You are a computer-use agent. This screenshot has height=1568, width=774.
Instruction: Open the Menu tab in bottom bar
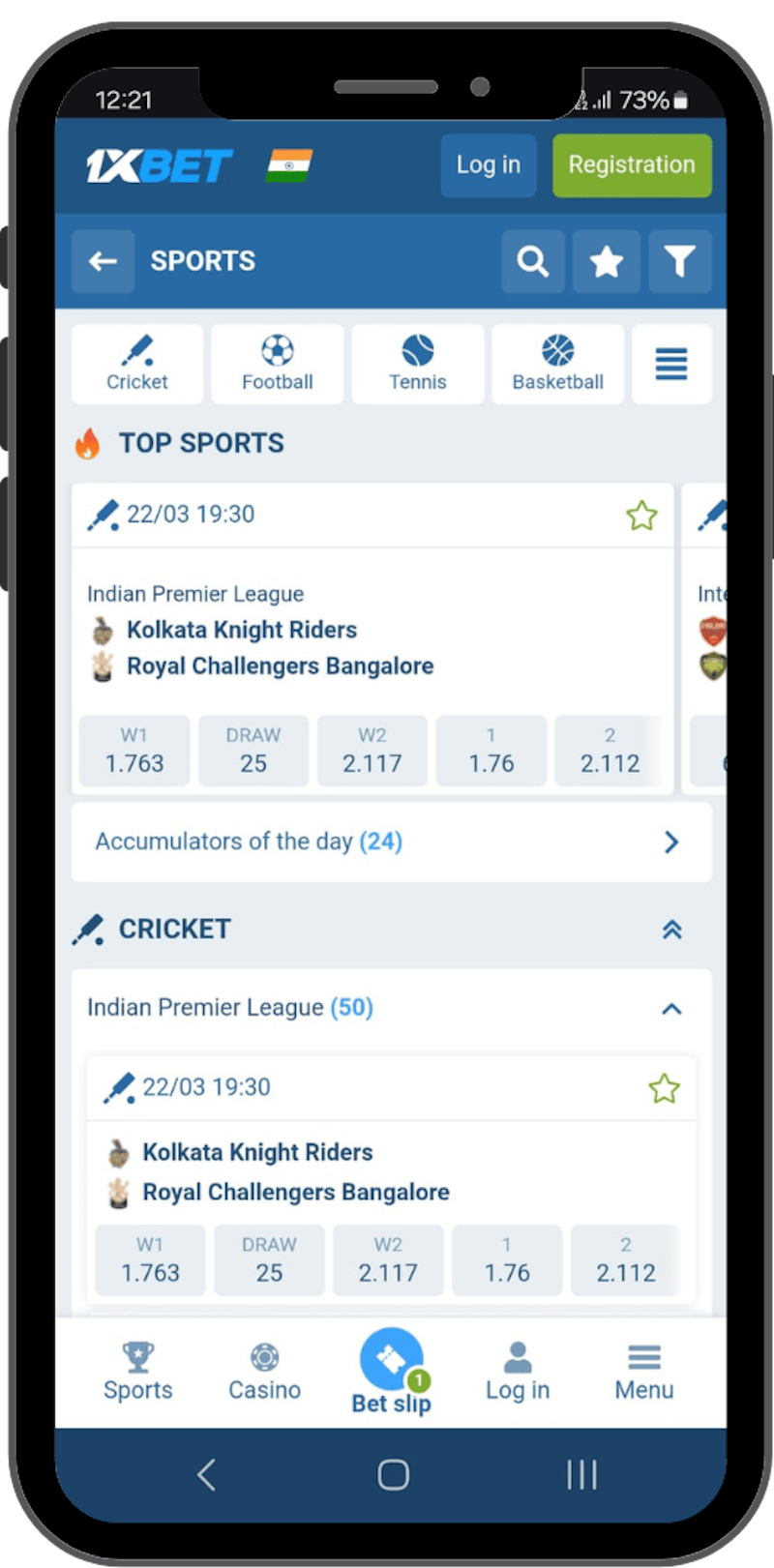[x=643, y=1372]
